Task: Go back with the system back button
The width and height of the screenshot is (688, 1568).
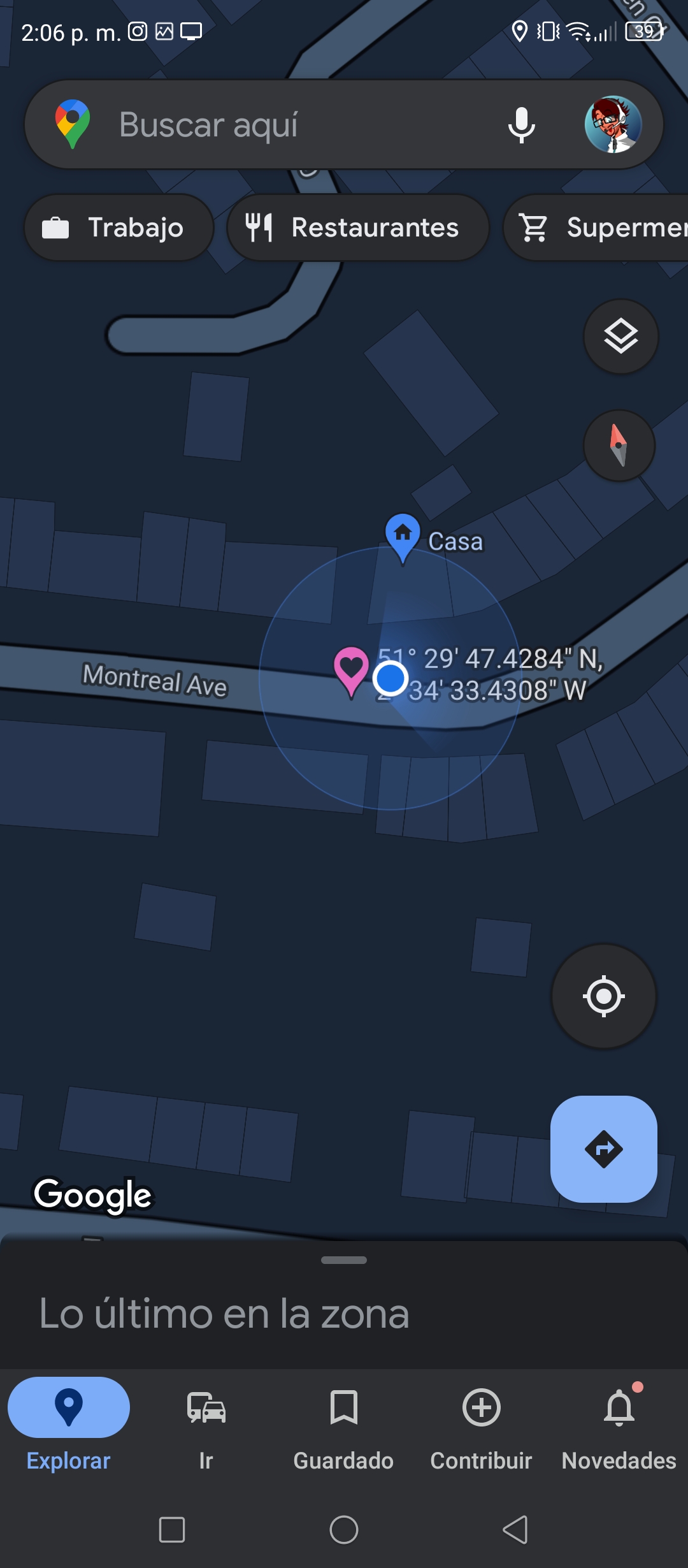Action: [515, 1529]
